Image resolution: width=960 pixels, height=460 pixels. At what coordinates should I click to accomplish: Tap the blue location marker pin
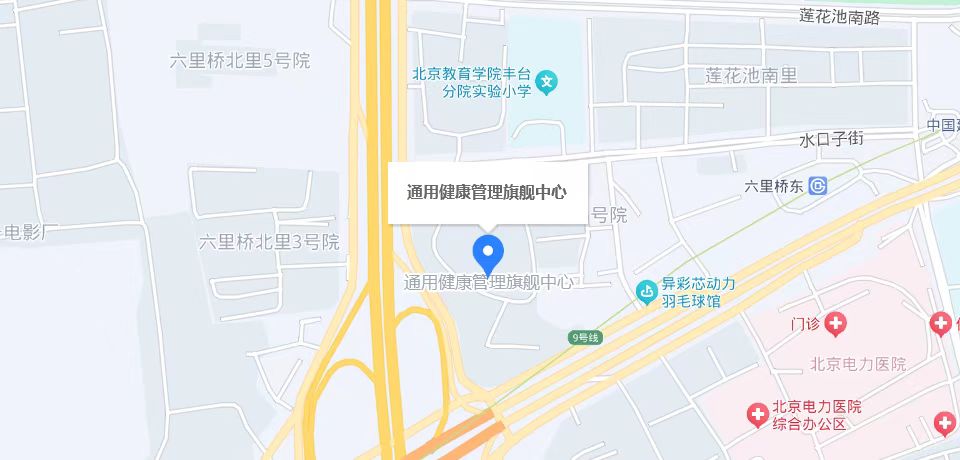tap(487, 252)
